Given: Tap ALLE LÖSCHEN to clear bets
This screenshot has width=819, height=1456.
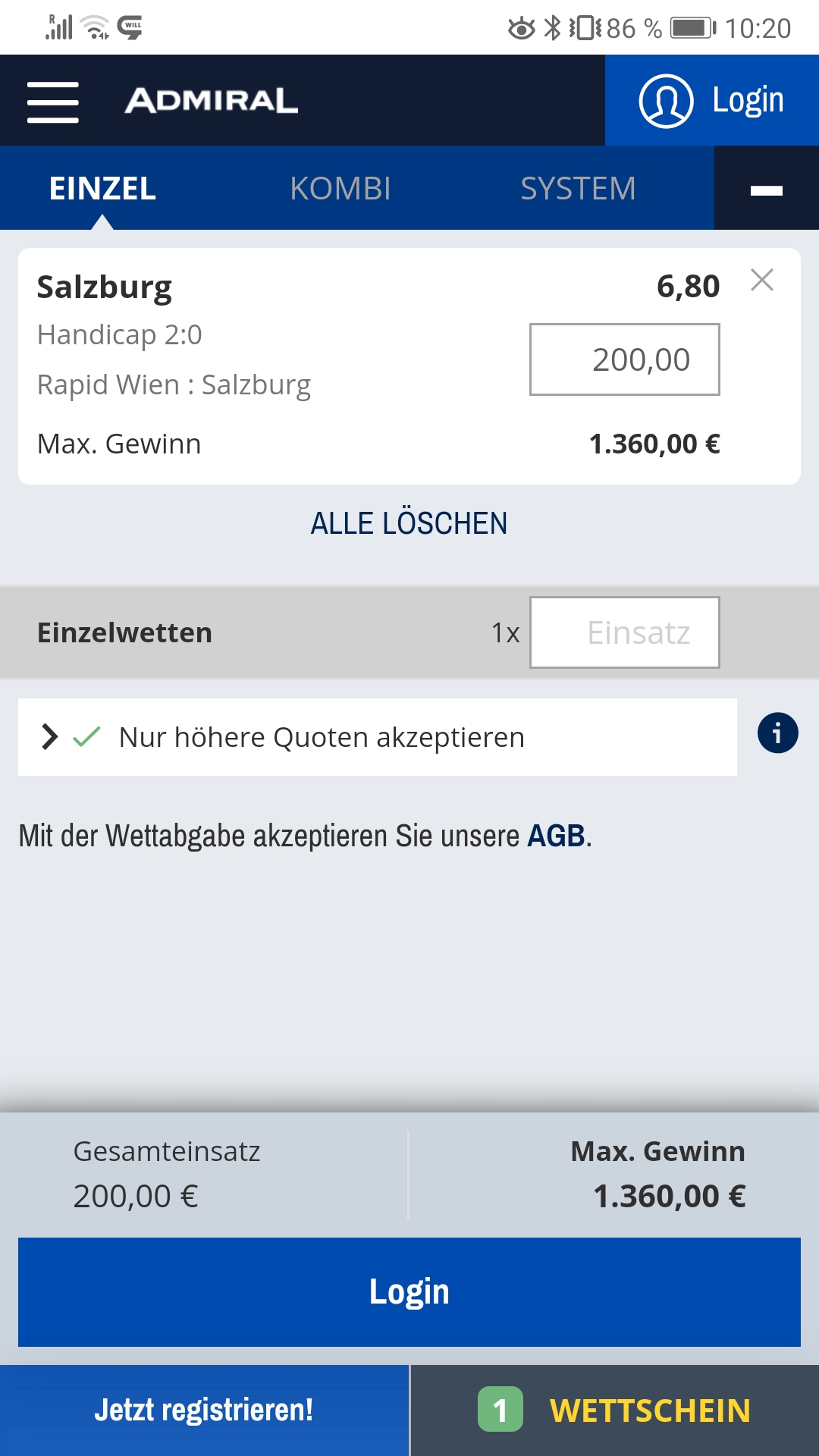Looking at the screenshot, I should (409, 523).
